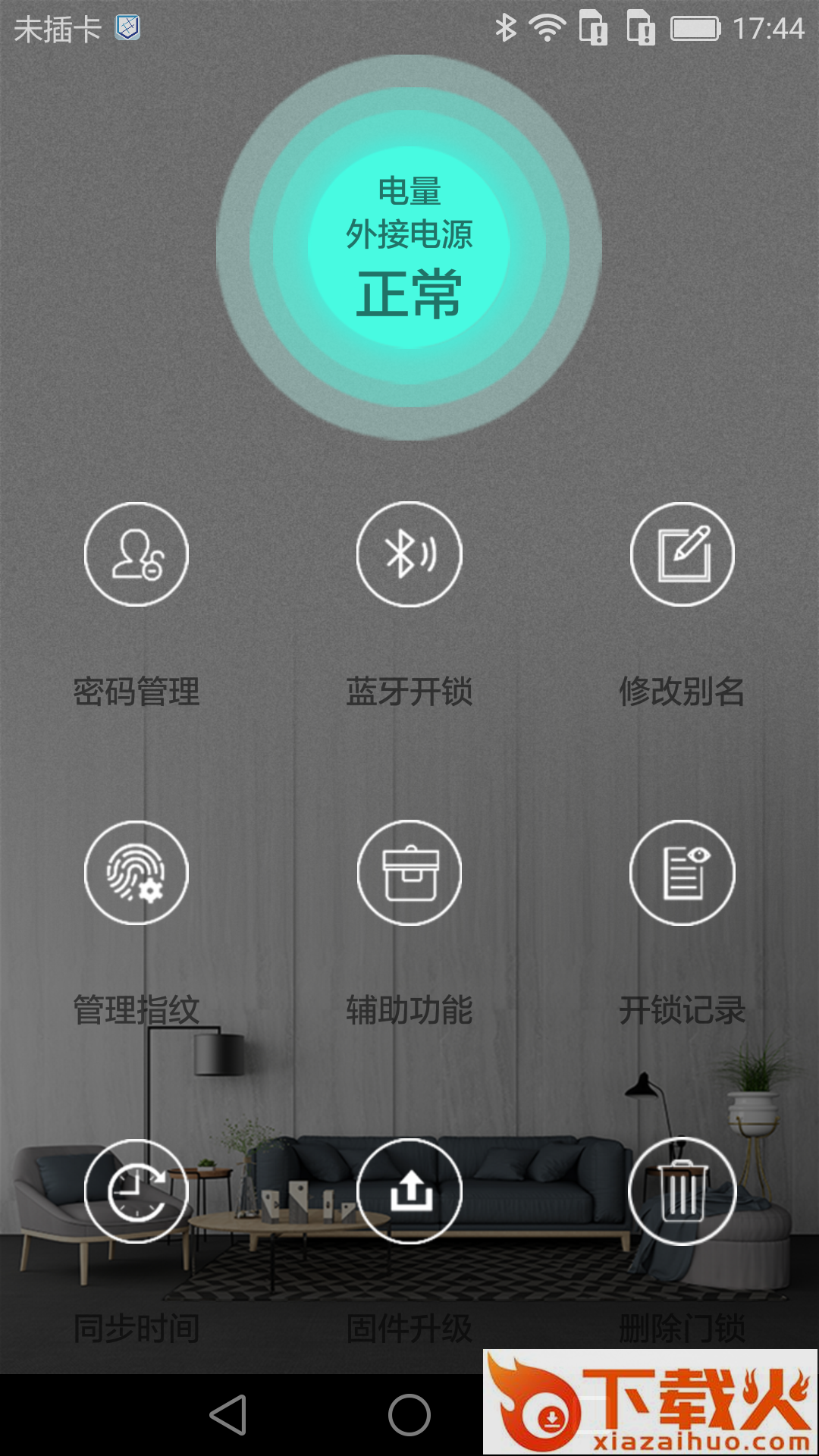Screen dimensions: 819x1456
Task: View 开锁记录 unlock records
Action: (682, 873)
